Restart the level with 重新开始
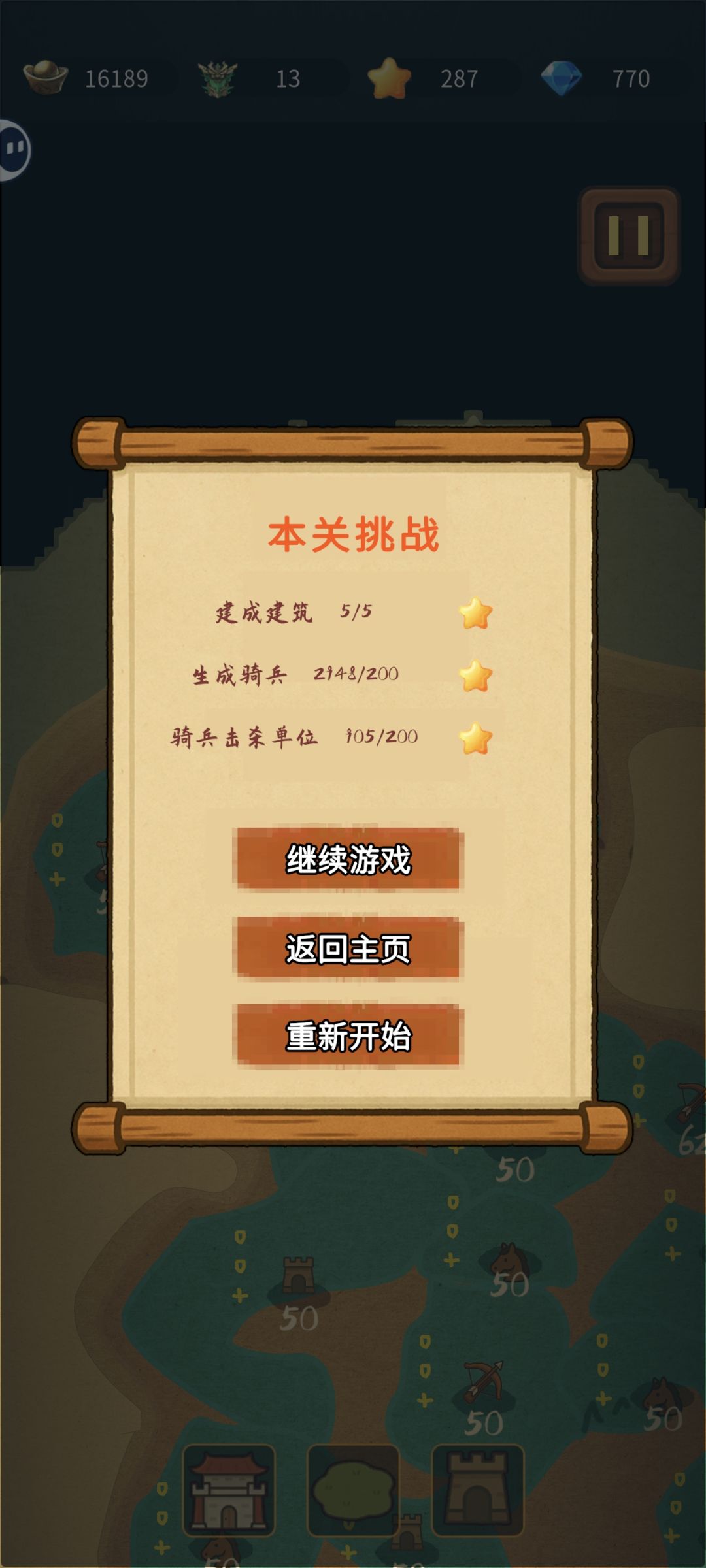Screen dimensions: 706x1568 [x=348, y=1036]
